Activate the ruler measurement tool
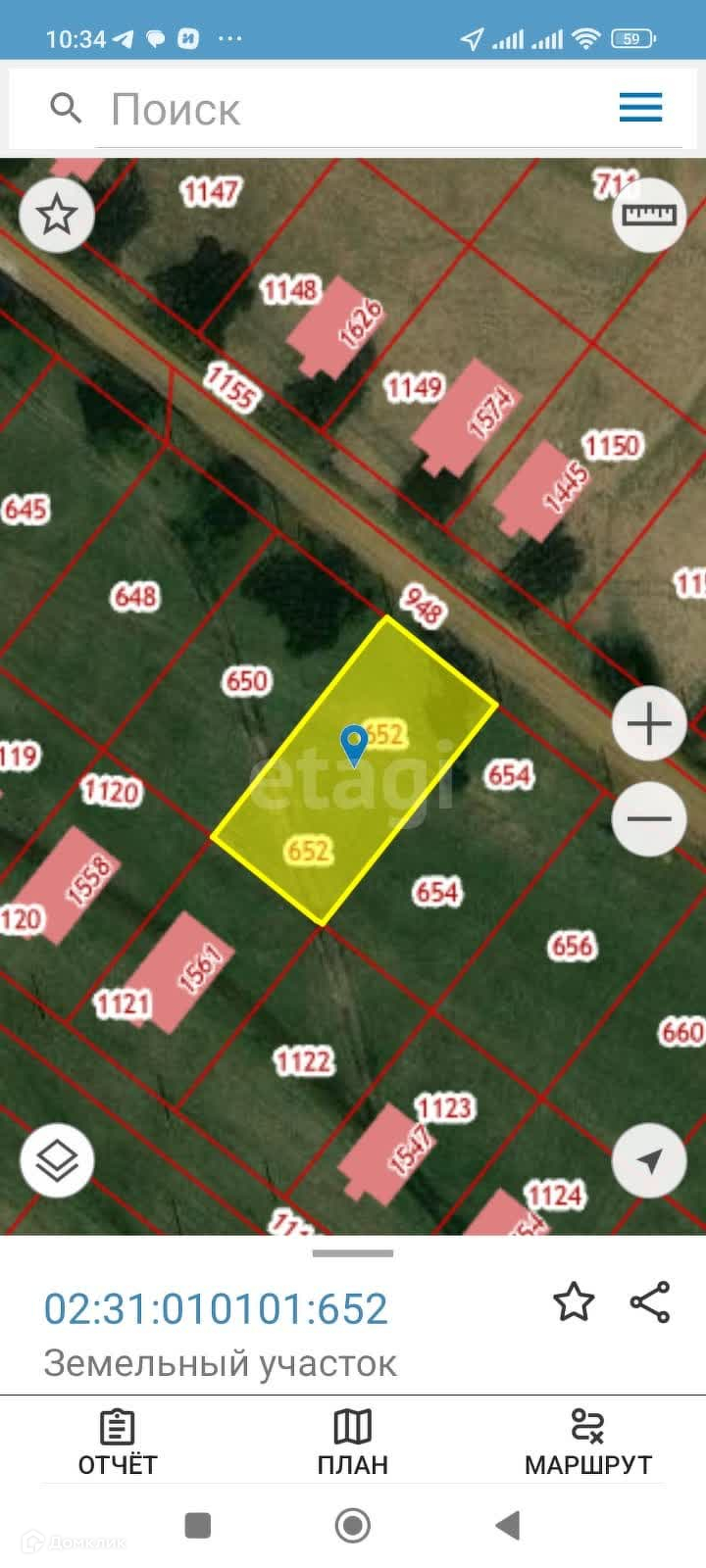 click(649, 215)
